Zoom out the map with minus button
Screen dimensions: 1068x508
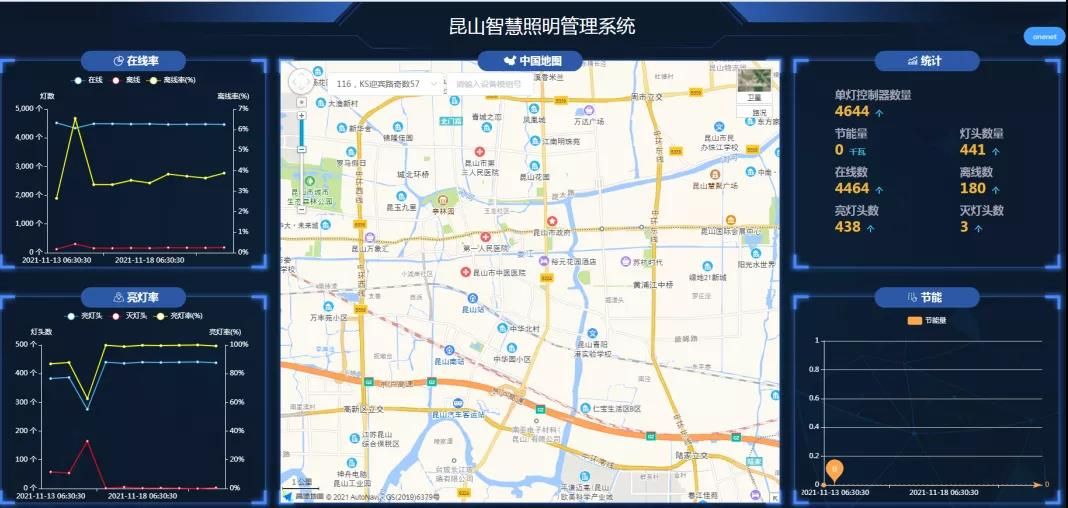point(301,149)
